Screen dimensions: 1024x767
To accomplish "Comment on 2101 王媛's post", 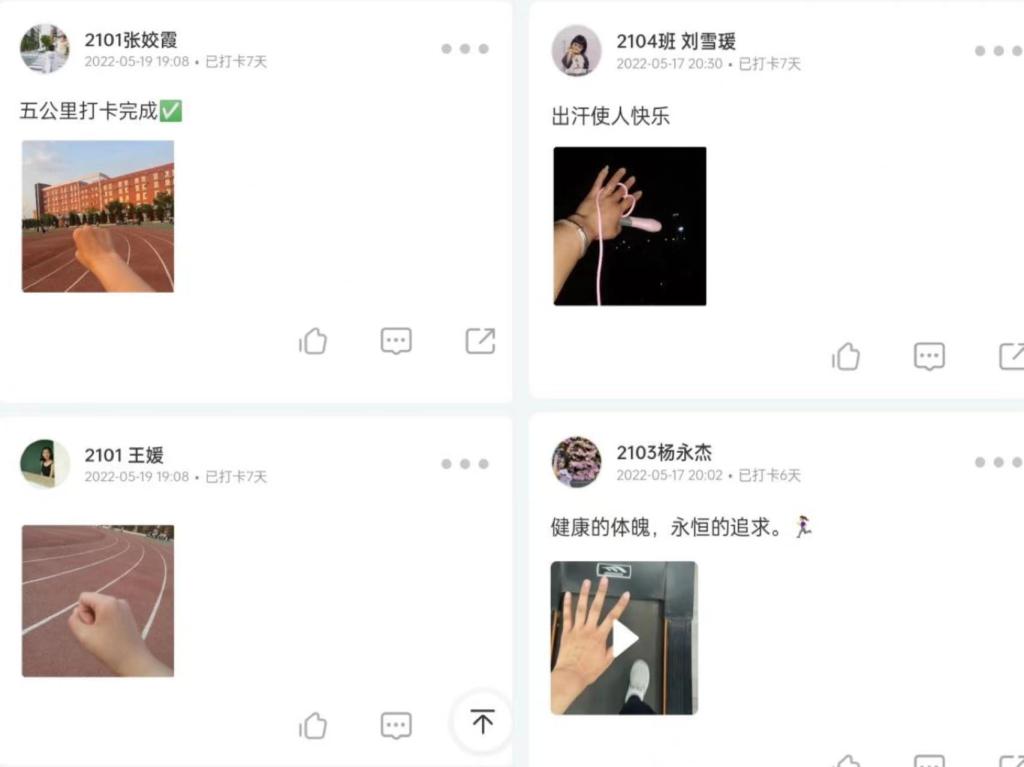I will click(x=396, y=726).
